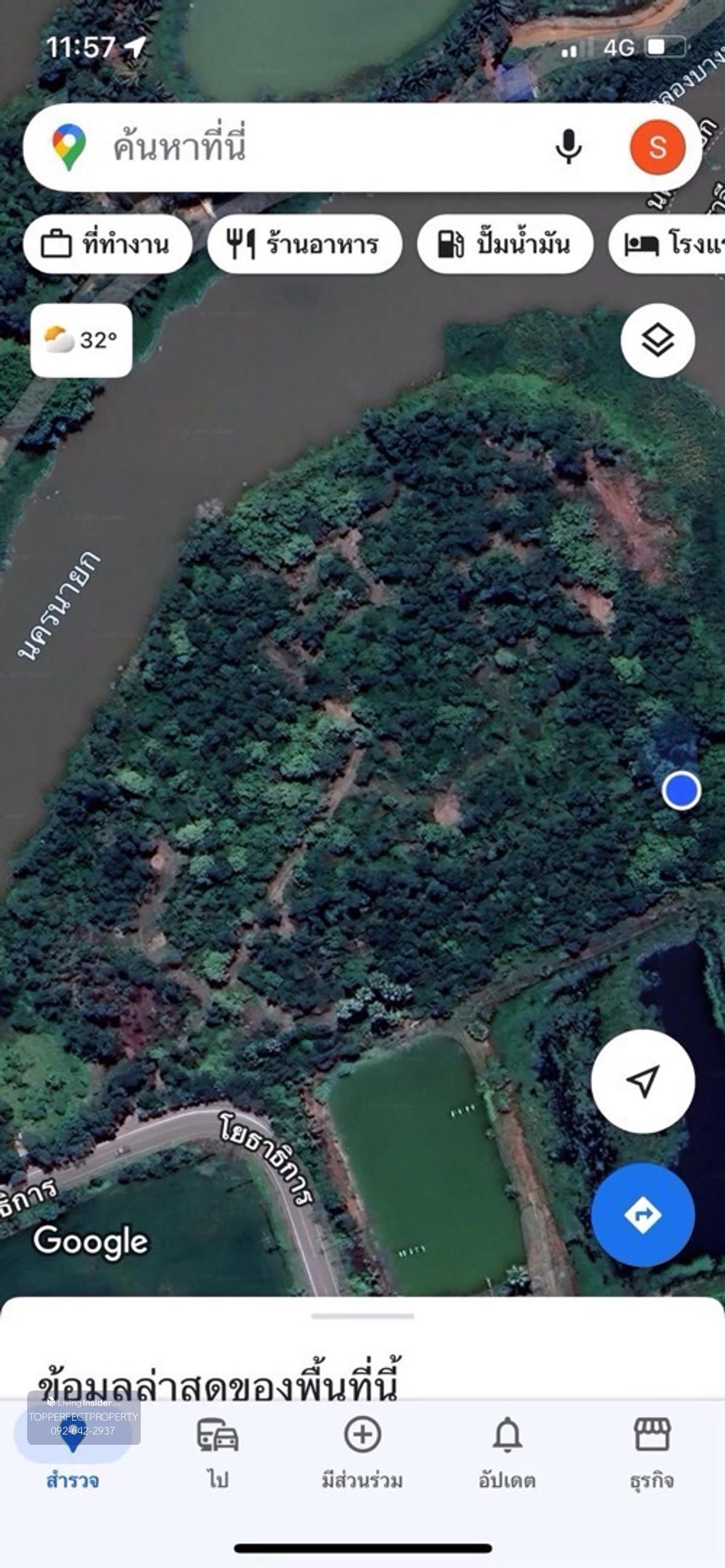Screen dimensions: 725x1568
Task: Select the ที่ทำงาน chip
Action: coord(107,244)
